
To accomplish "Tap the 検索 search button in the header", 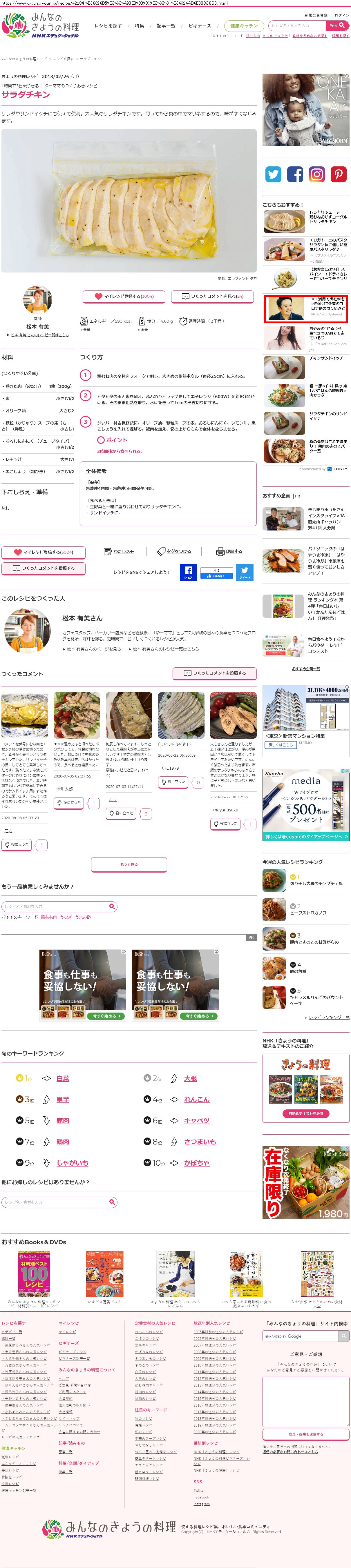I will pos(337,26).
